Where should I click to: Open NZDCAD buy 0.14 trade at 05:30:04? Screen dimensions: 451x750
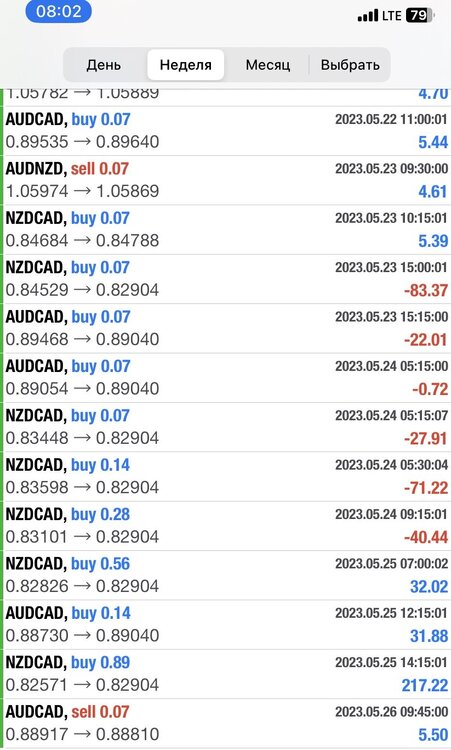point(226,476)
